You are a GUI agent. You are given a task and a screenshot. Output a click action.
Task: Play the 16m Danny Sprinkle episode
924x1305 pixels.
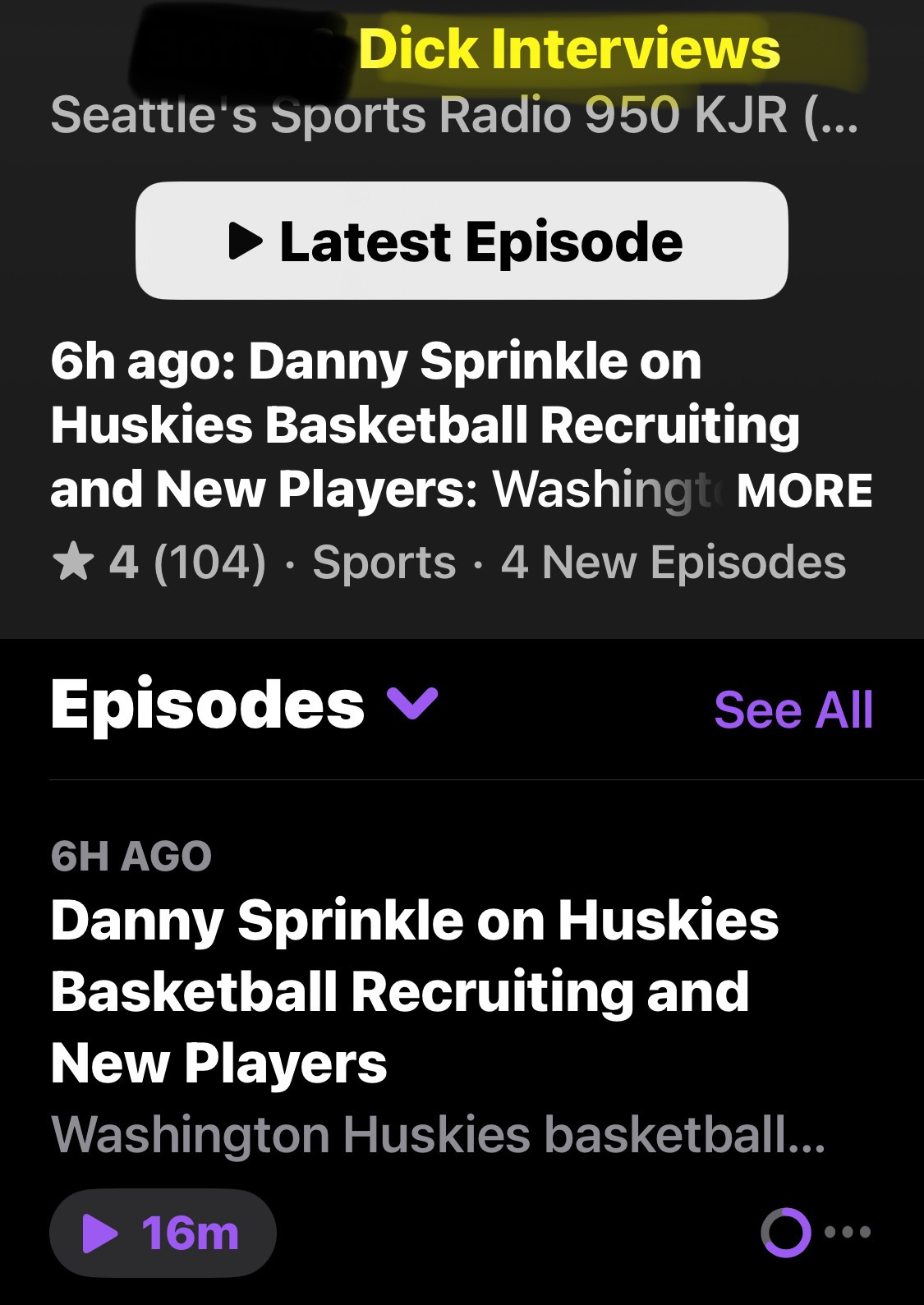pos(163,1233)
